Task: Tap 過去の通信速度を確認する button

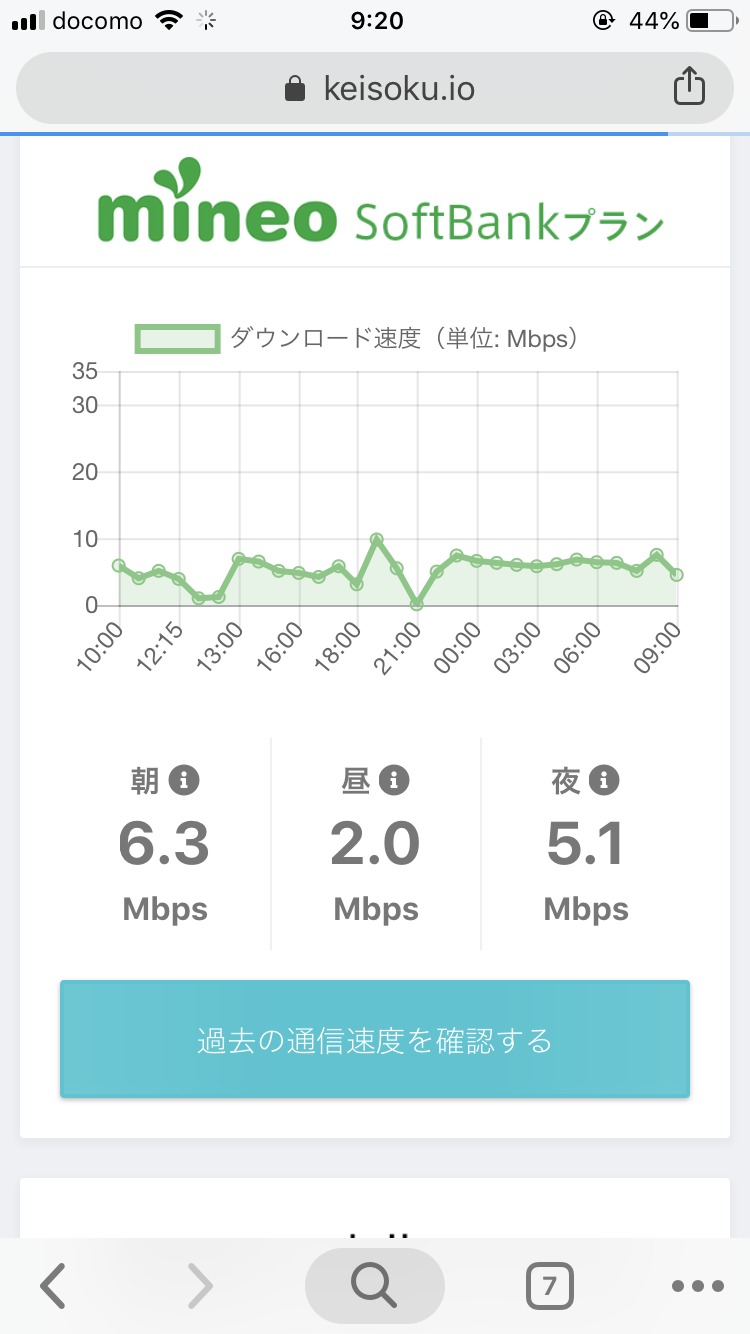Action: point(375,1040)
